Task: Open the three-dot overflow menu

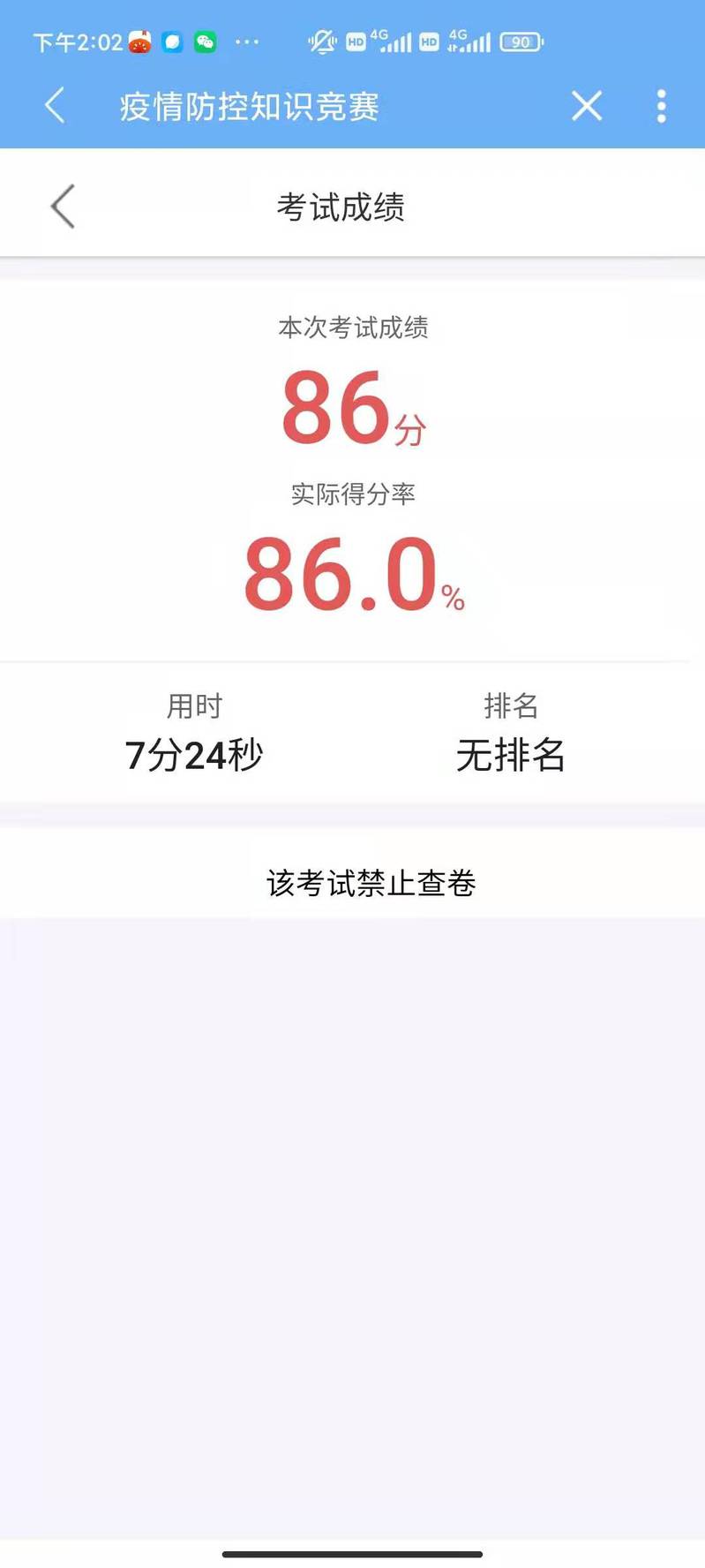Action: click(661, 106)
